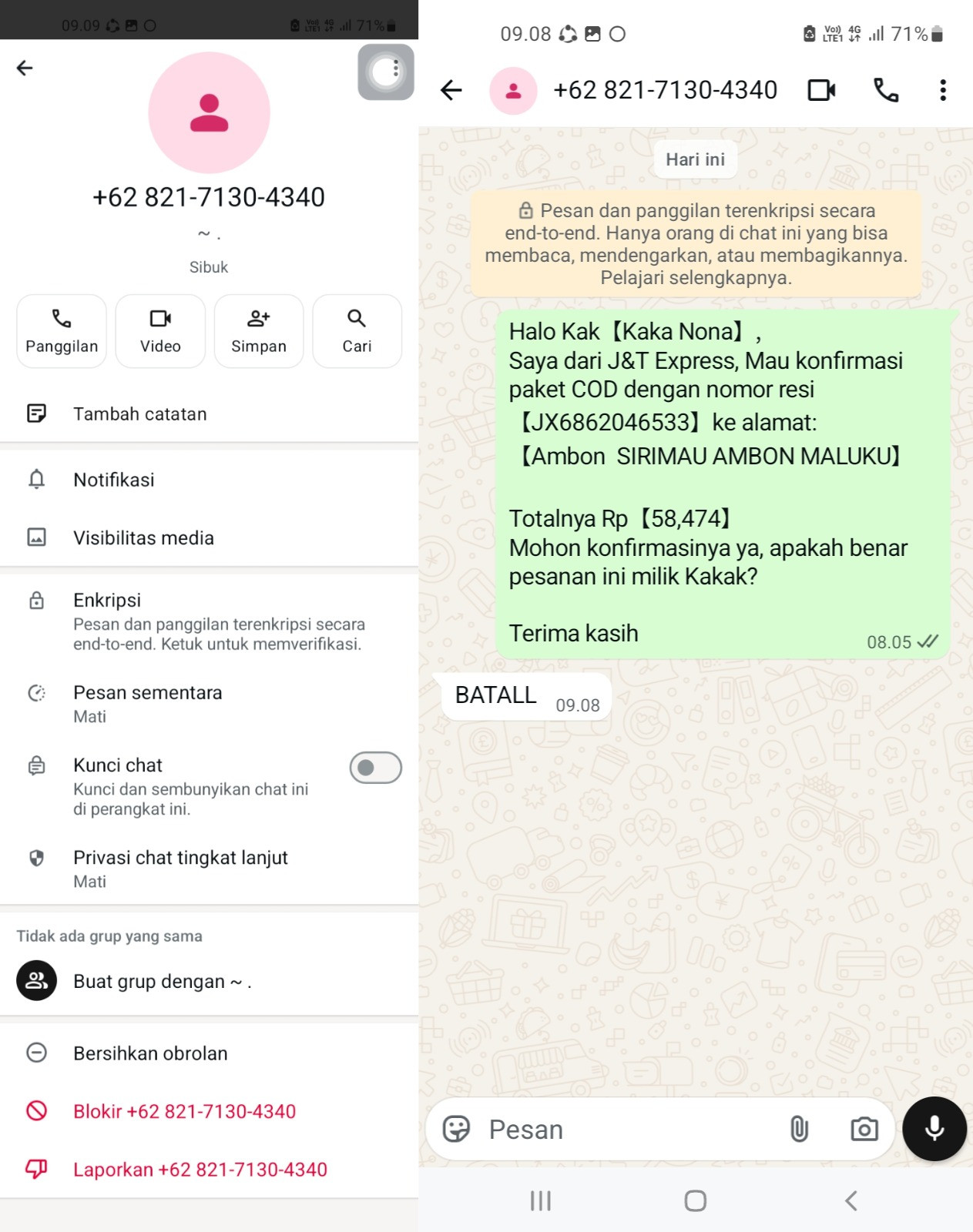Start a video call from chat header

tap(822, 90)
